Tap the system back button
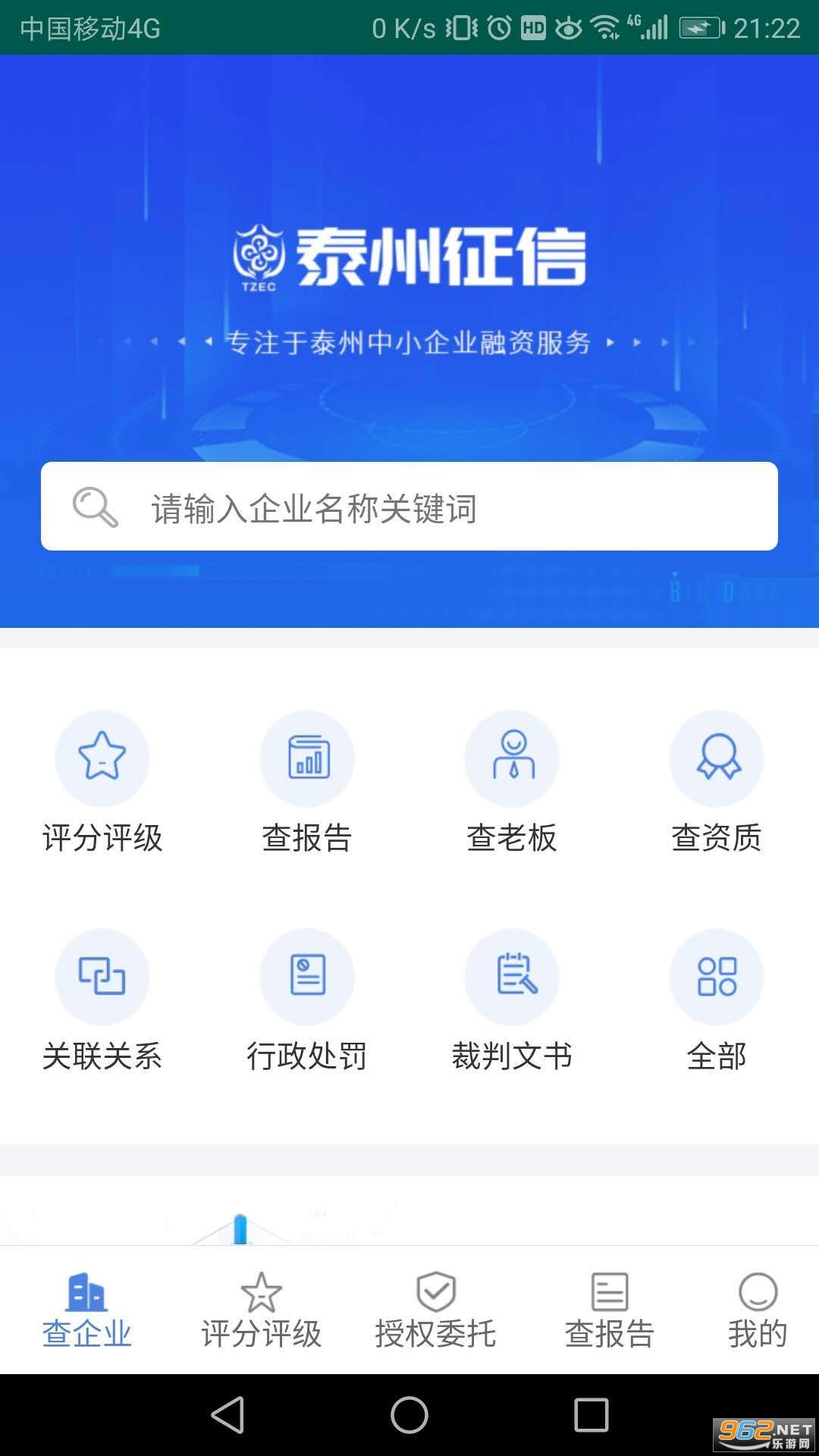This screenshot has height=1456, width=819. pos(227,1415)
